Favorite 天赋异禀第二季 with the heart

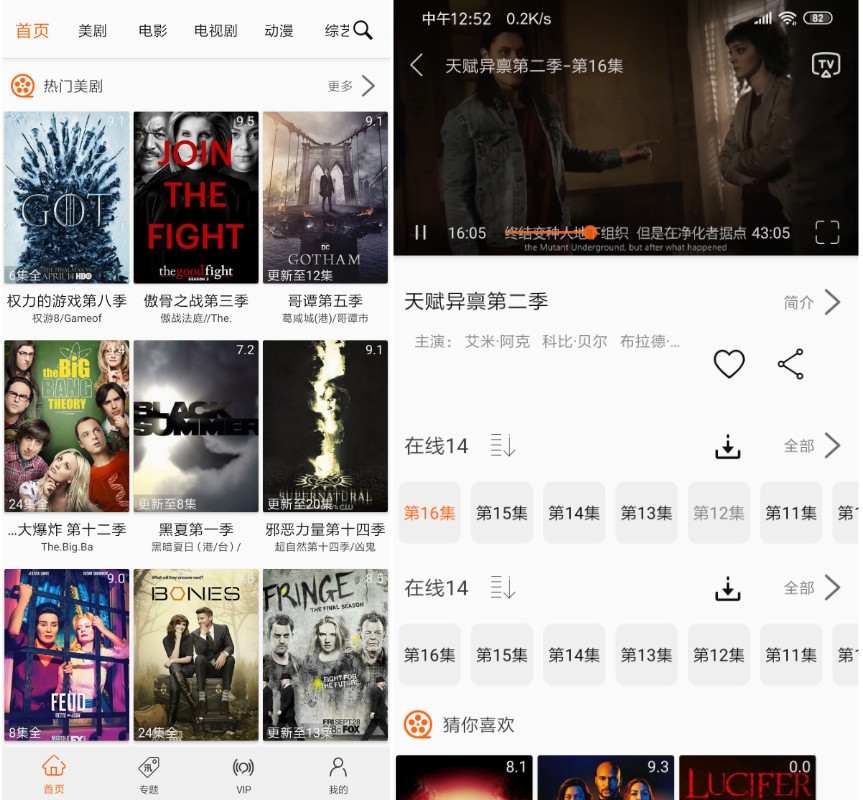pos(729,364)
